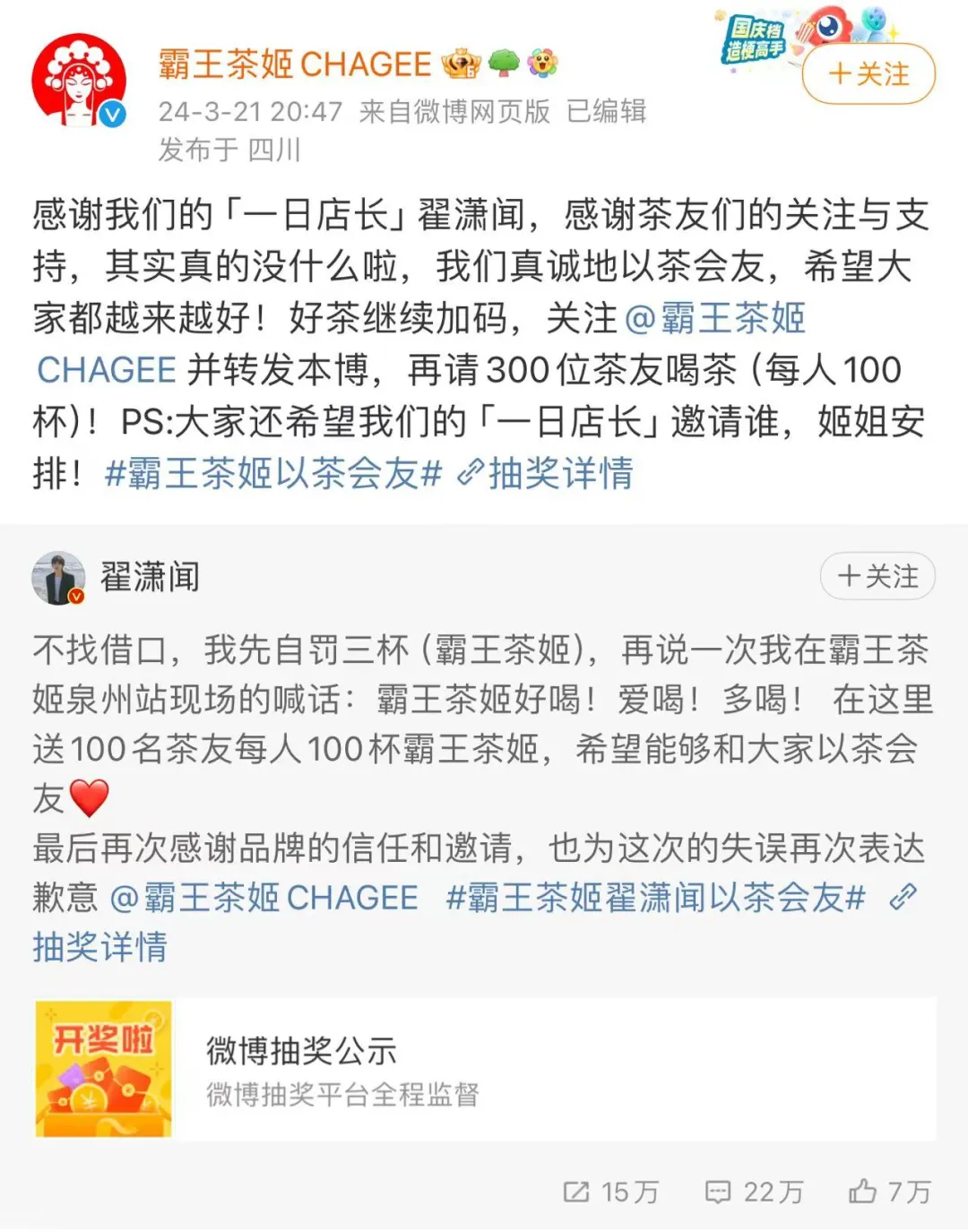The height and width of the screenshot is (1232, 968).
Task: Open 抽奖详情 link in the main post
Action: (547, 473)
